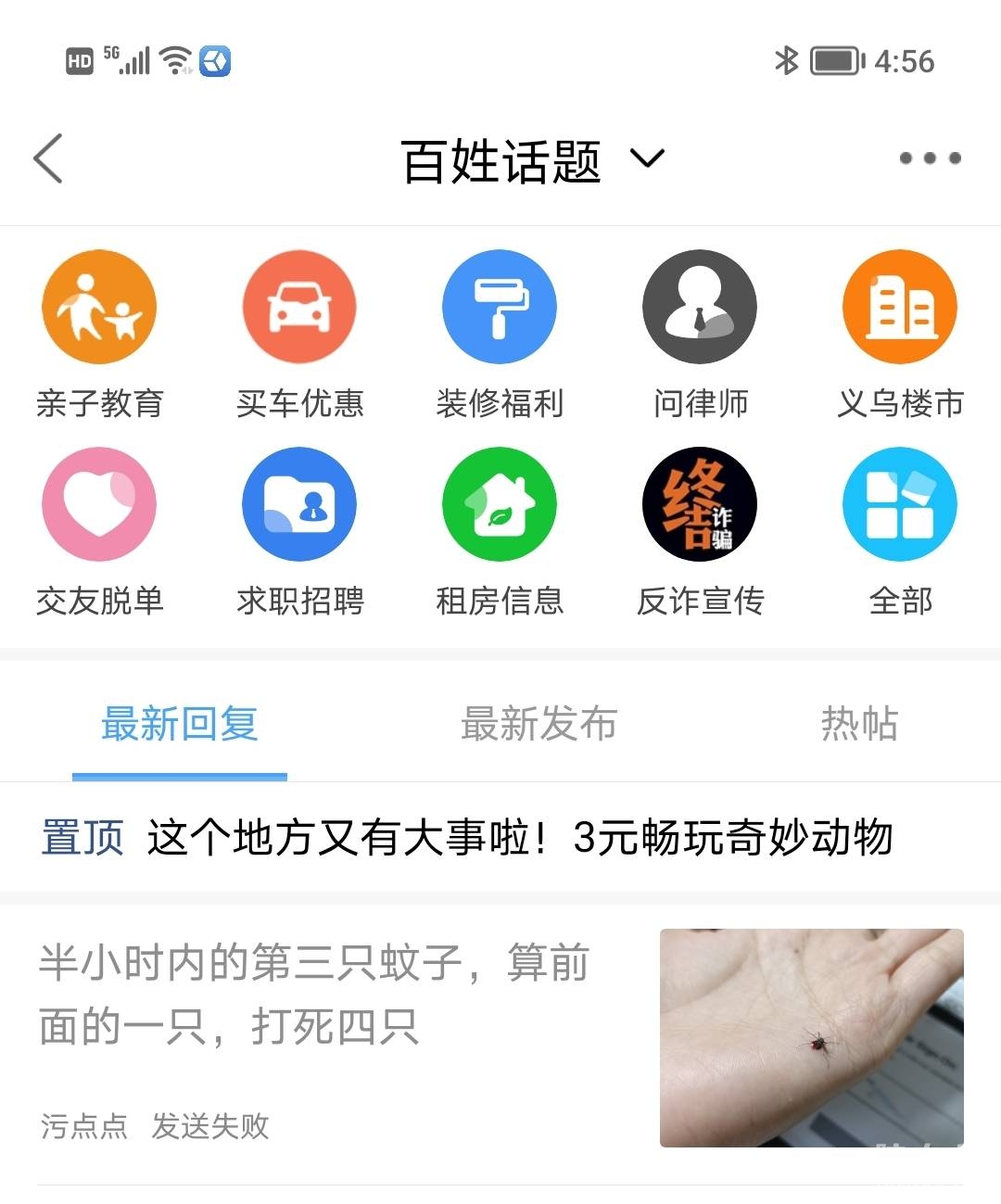Switch to the 热帖 tab
The width and height of the screenshot is (1001, 1204).
[859, 724]
